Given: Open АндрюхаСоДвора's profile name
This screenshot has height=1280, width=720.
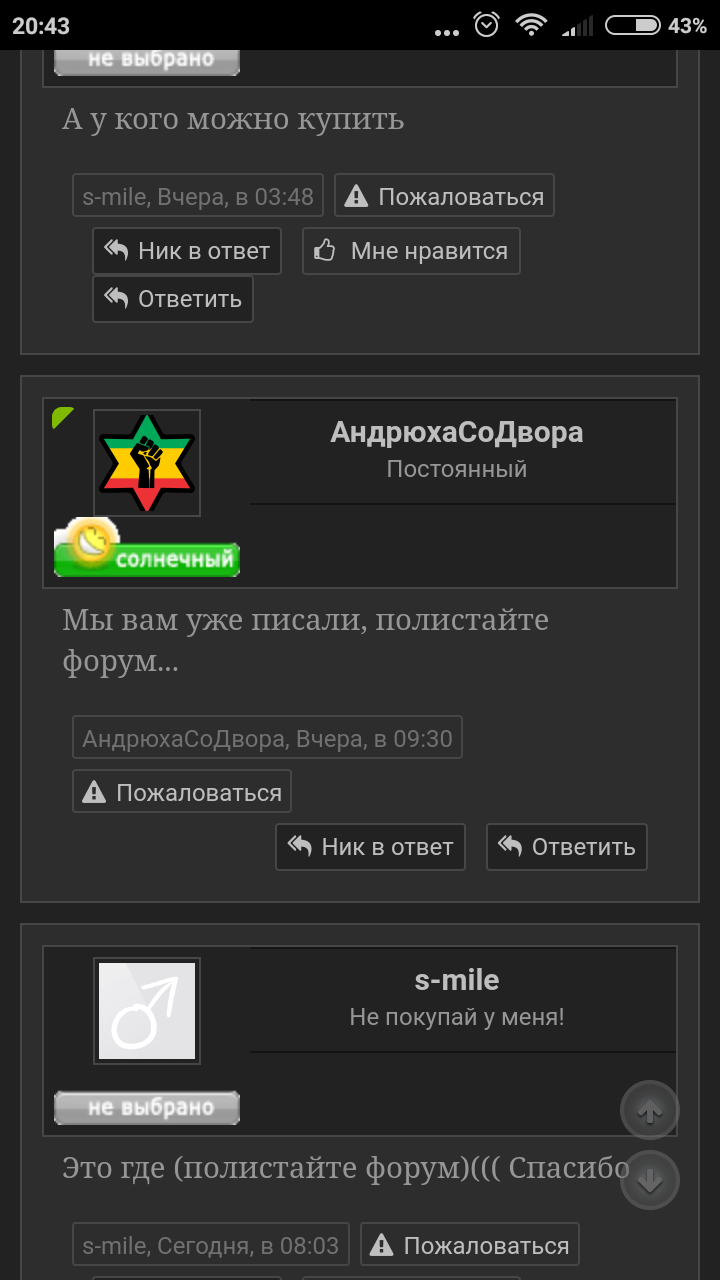Looking at the screenshot, I should click(x=457, y=432).
